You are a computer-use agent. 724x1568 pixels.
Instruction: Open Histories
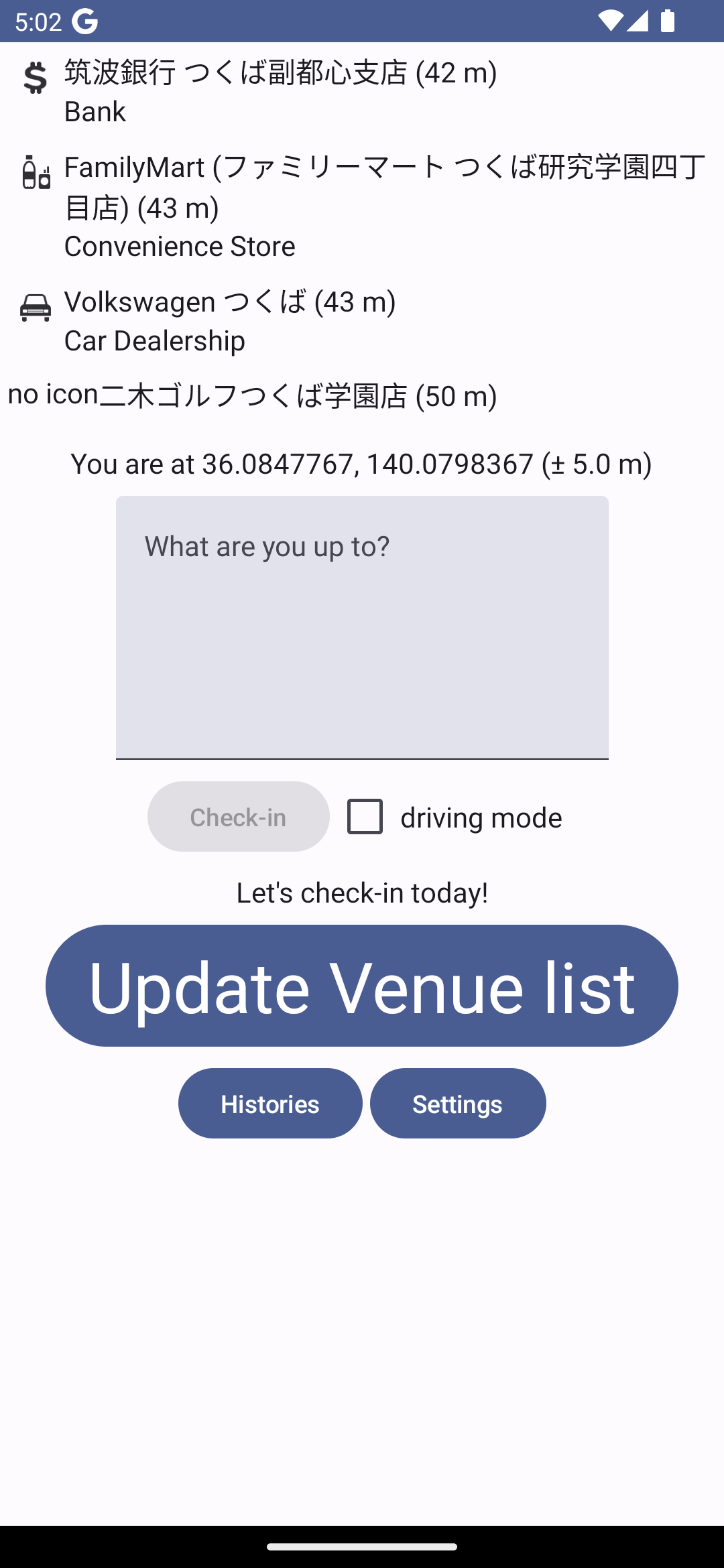270,1104
